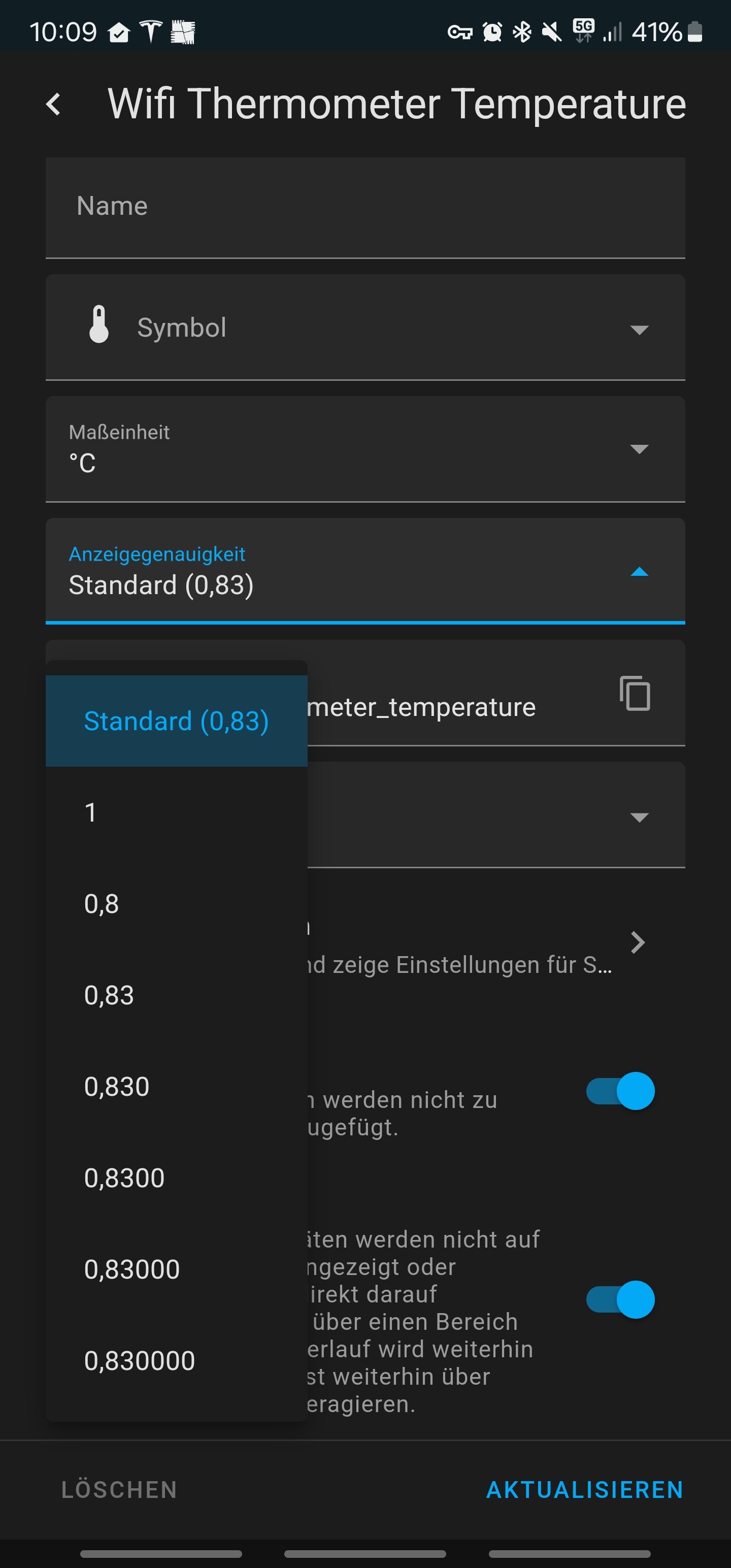This screenshot has height=1568, width=731.
Task: Choose precision option 0,8
Action: tap(176, 904)
